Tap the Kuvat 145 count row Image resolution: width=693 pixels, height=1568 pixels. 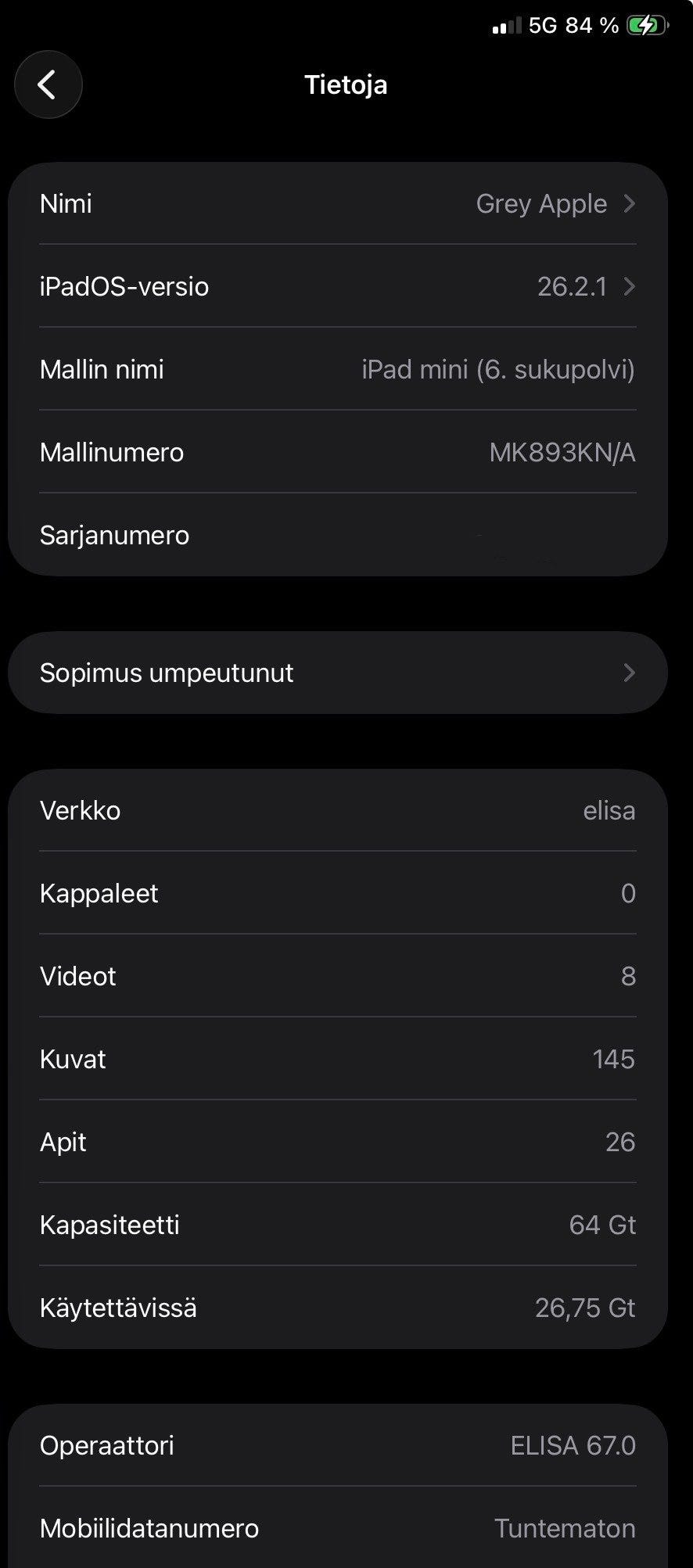coord(336,1059)
